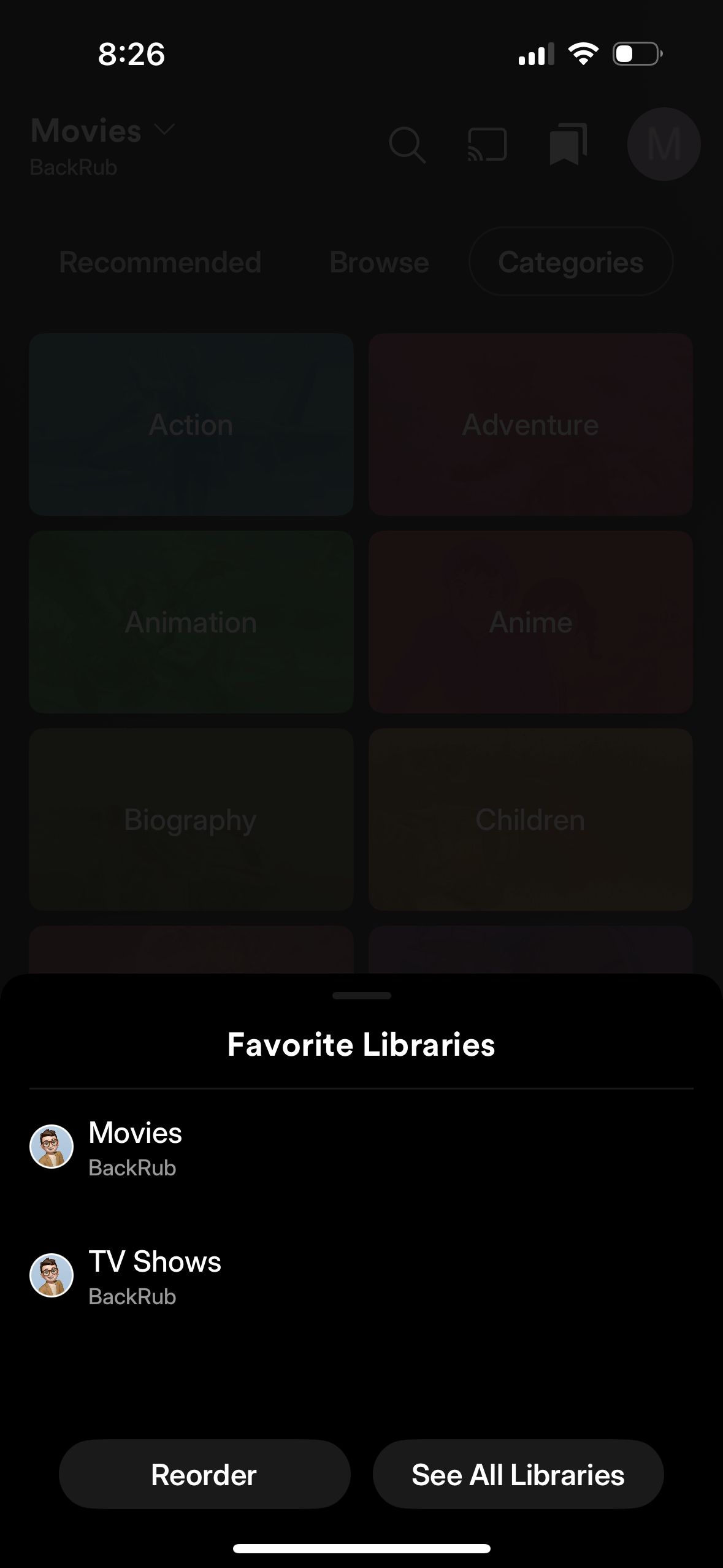Screen dimensions: 723x1568
Task: Tap the Reorder button
Action: [204, 1475]
